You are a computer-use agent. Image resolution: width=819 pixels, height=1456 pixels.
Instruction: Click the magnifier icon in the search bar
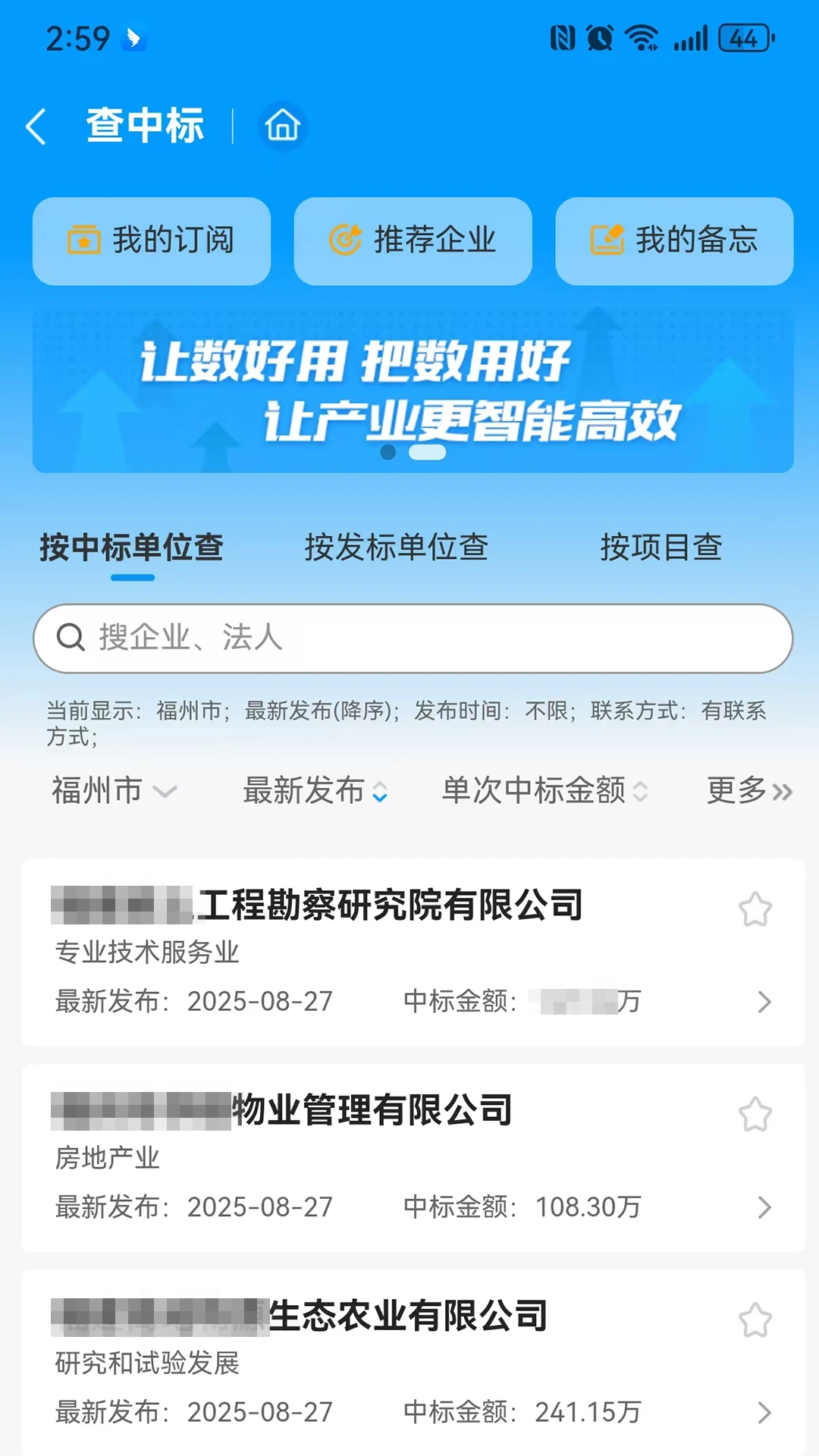click(x=71, y=638)
